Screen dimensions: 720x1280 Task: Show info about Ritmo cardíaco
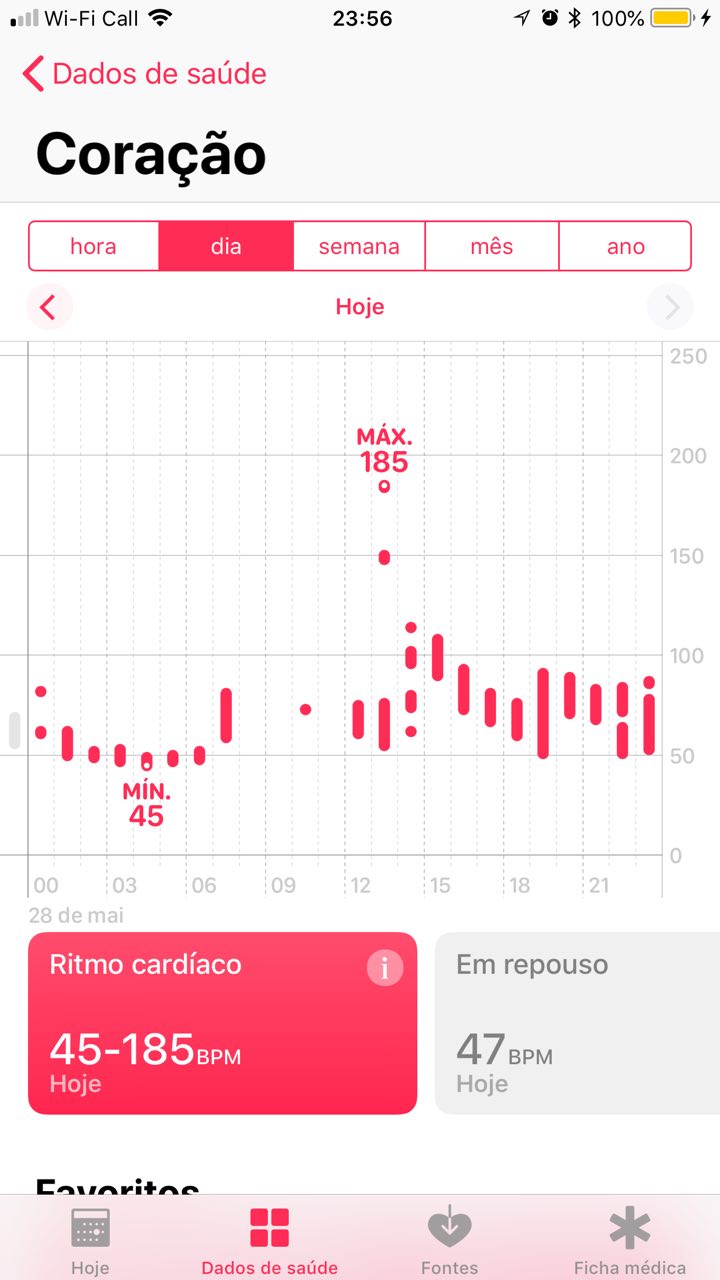coord(385,968)
